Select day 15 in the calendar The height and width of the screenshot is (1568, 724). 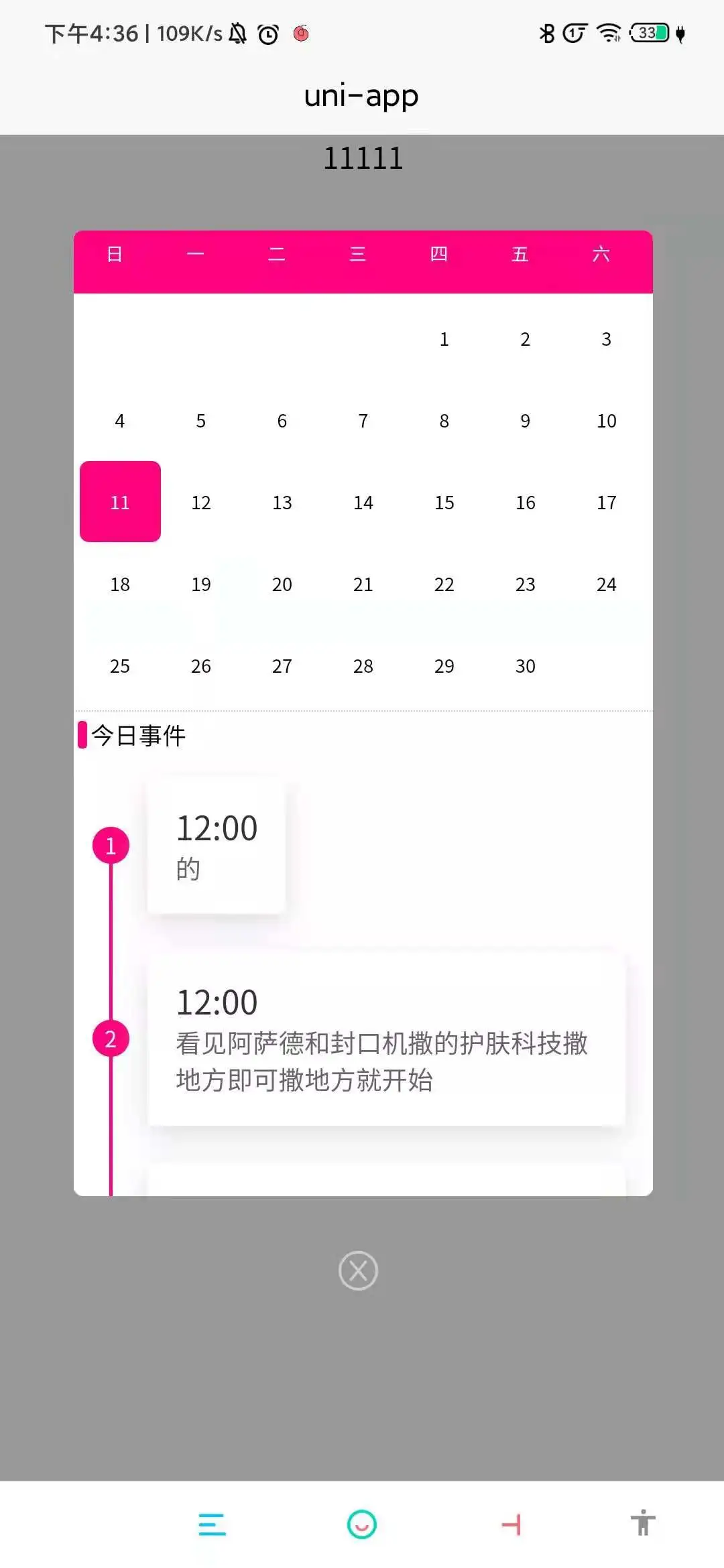click(x=444, y=503)
